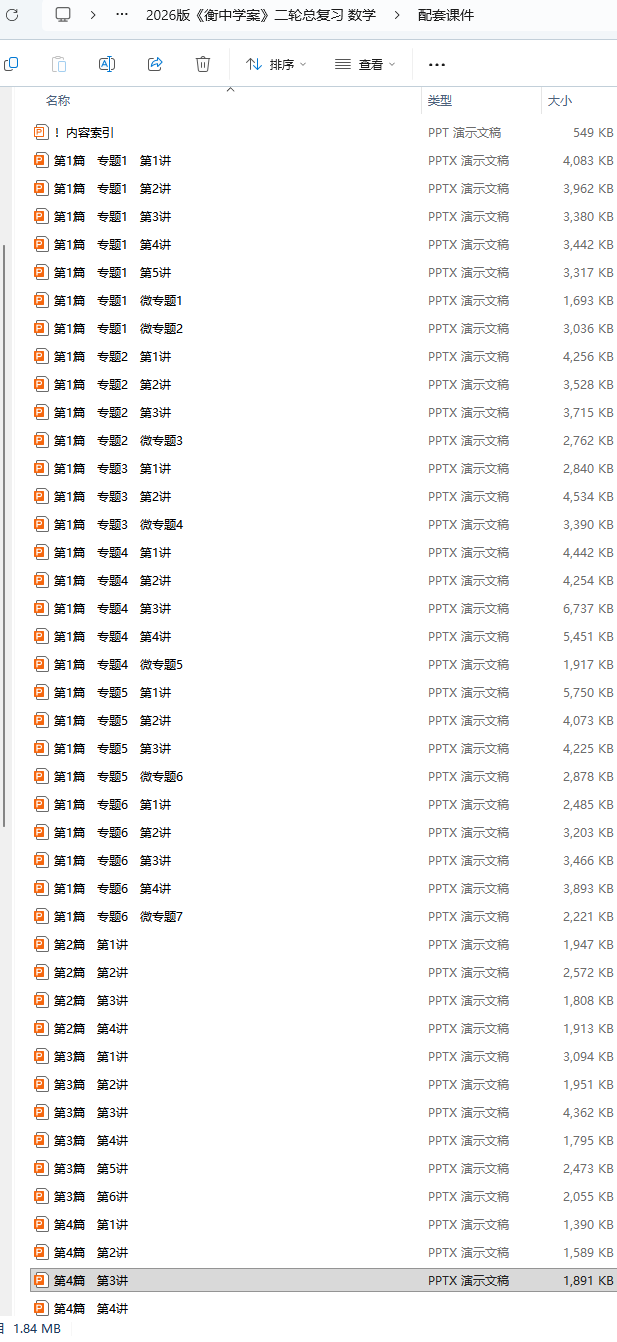
Task: Select the ！内容索引 file
Action: coord(84,132)
